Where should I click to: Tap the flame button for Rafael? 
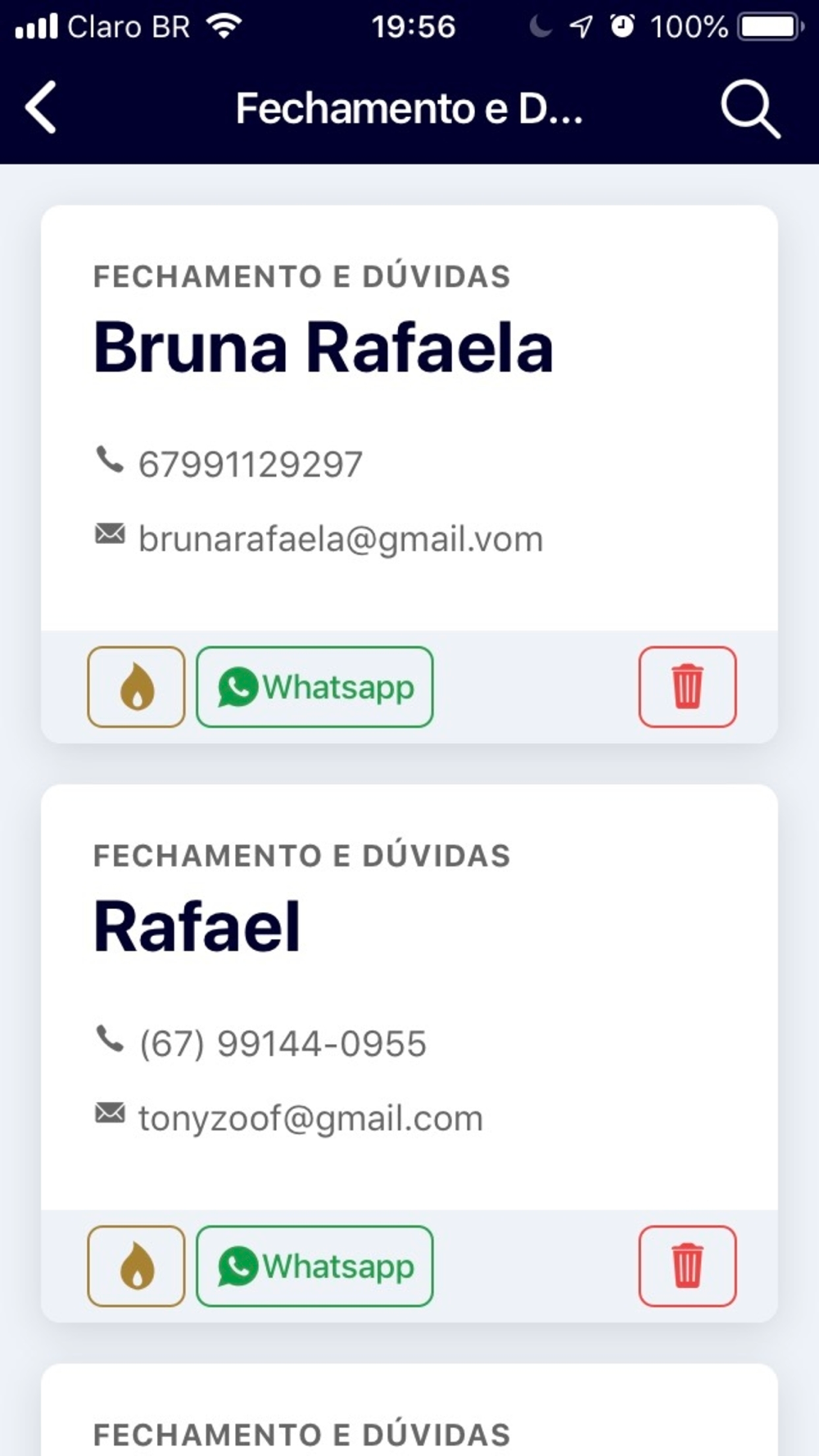point(137,1265)
